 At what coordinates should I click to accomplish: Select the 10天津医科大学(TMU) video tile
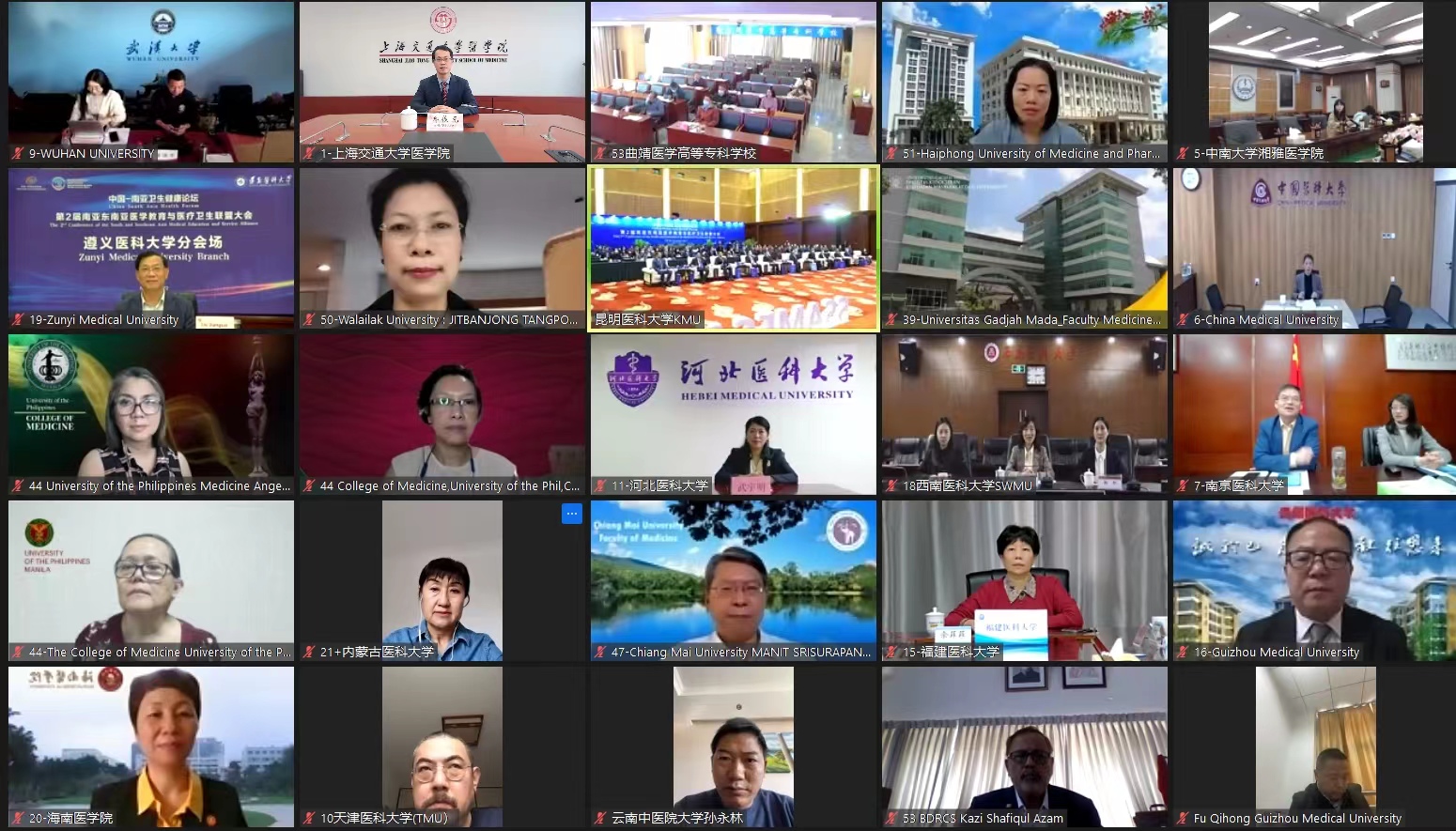tap(442, 746)
